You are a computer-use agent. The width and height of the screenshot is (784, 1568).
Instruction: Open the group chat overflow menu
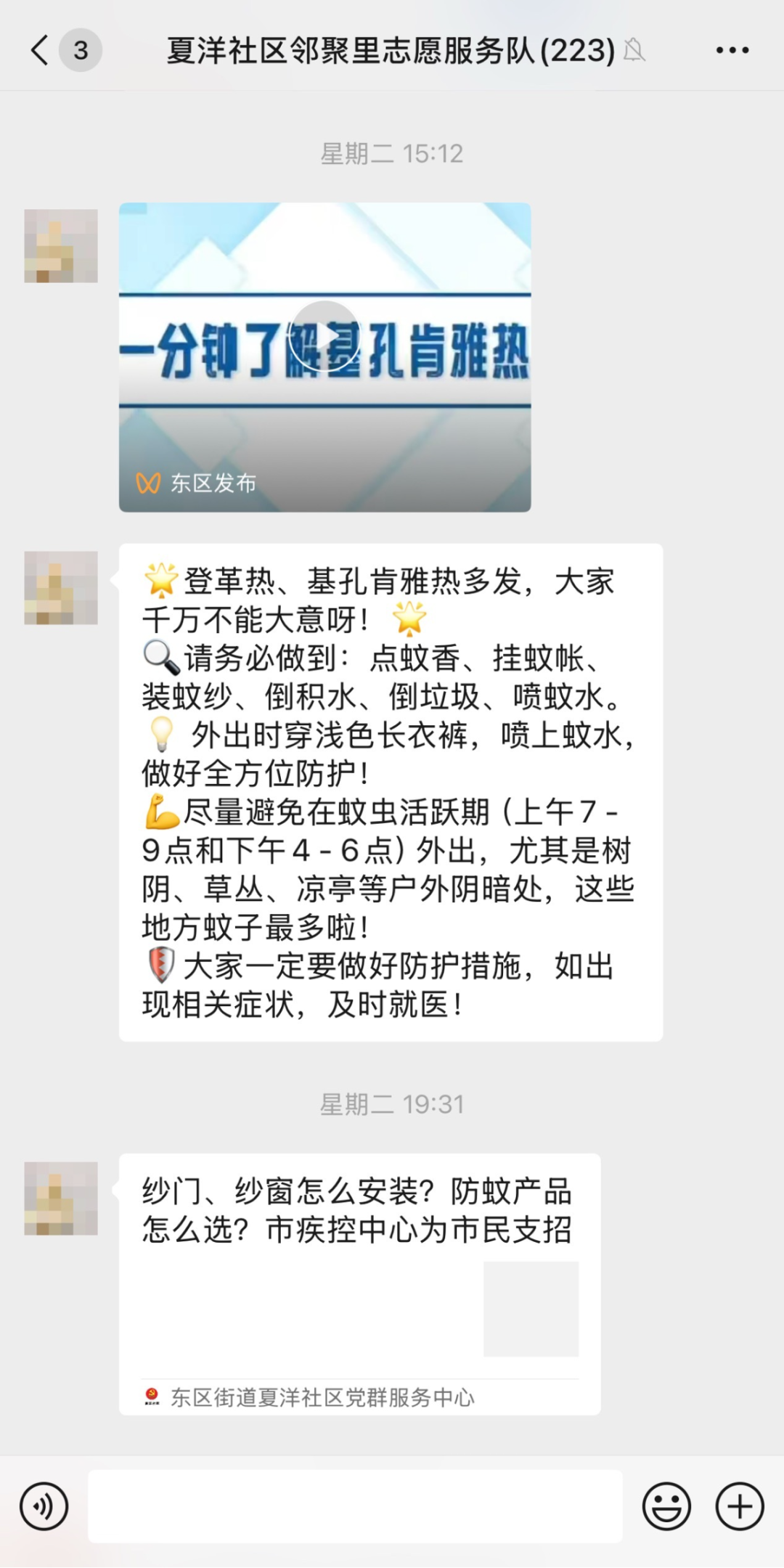point(732,50)
